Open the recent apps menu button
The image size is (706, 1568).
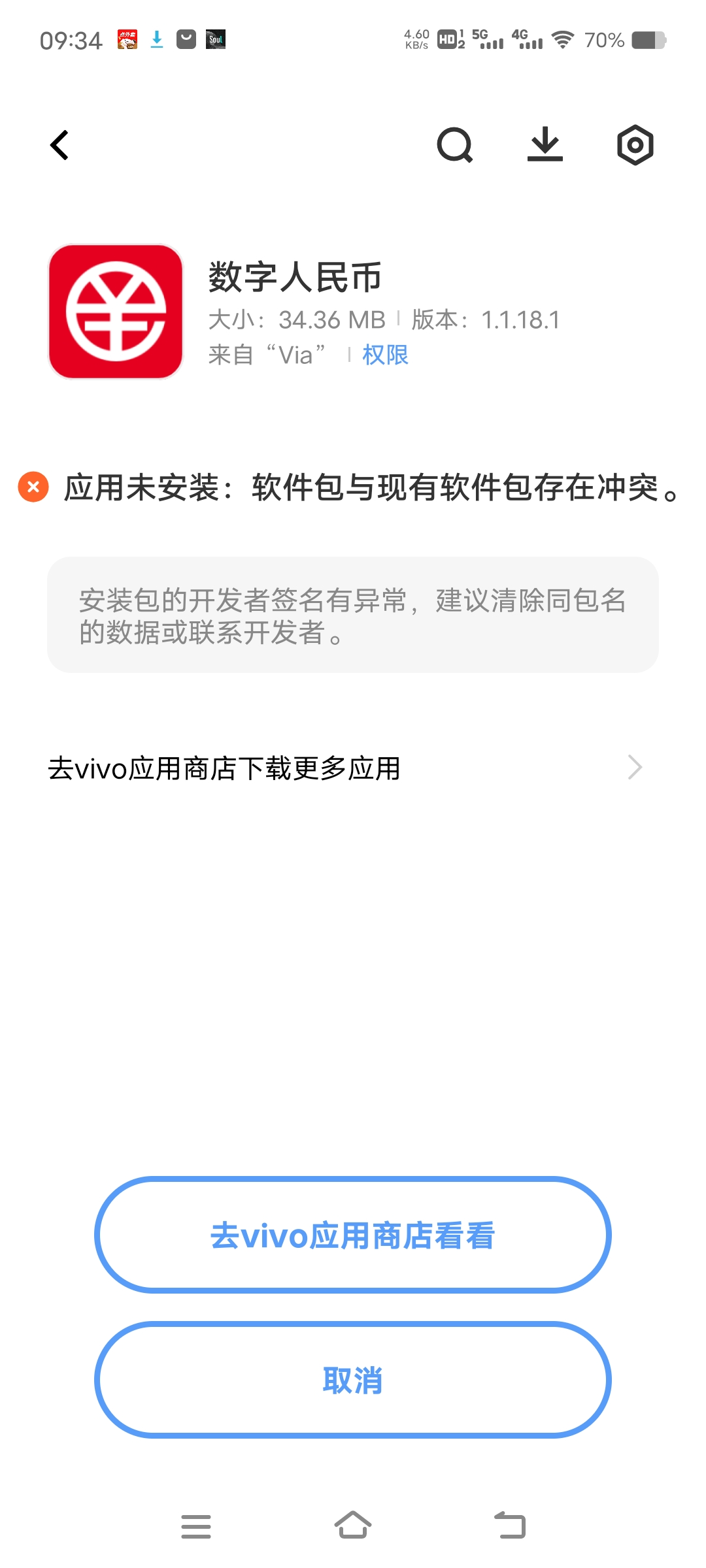point(196,1526)
